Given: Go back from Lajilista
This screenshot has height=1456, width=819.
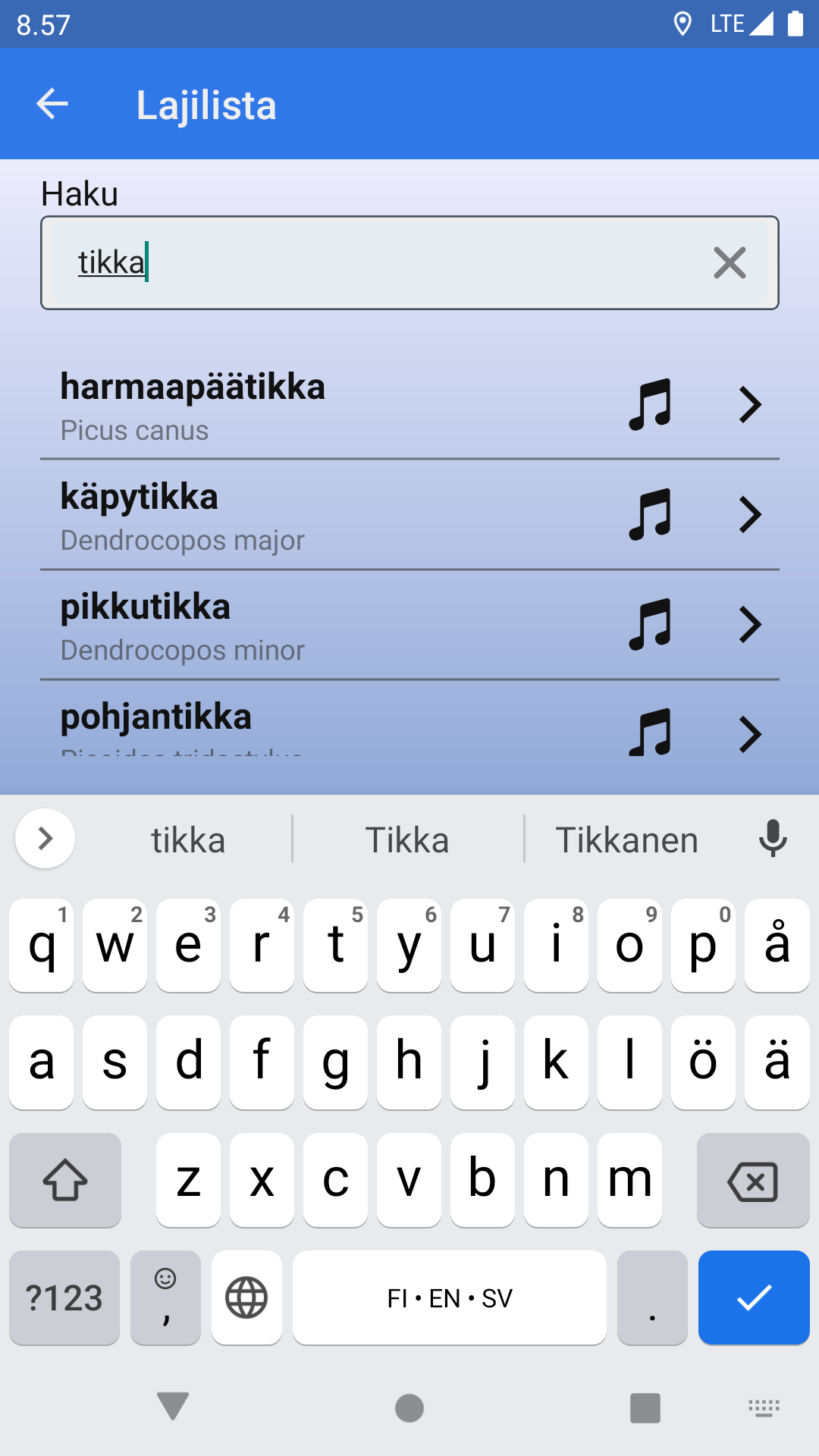Looking at the screenshot, I should click(x=52, y=104).
